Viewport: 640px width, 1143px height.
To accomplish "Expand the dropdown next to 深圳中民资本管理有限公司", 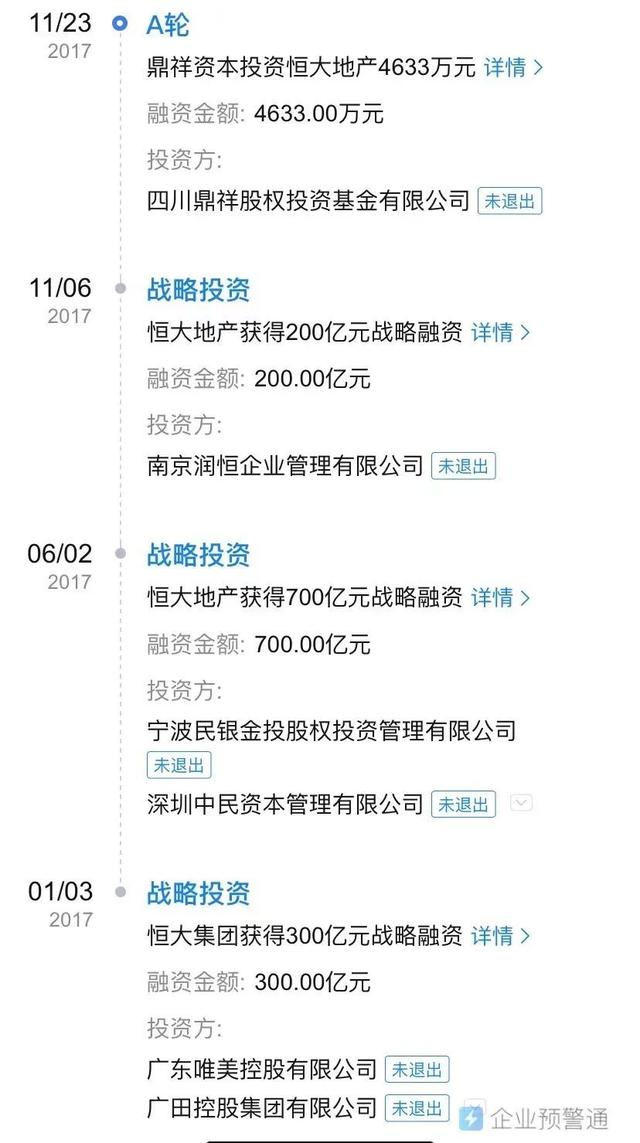I will 521,802.
